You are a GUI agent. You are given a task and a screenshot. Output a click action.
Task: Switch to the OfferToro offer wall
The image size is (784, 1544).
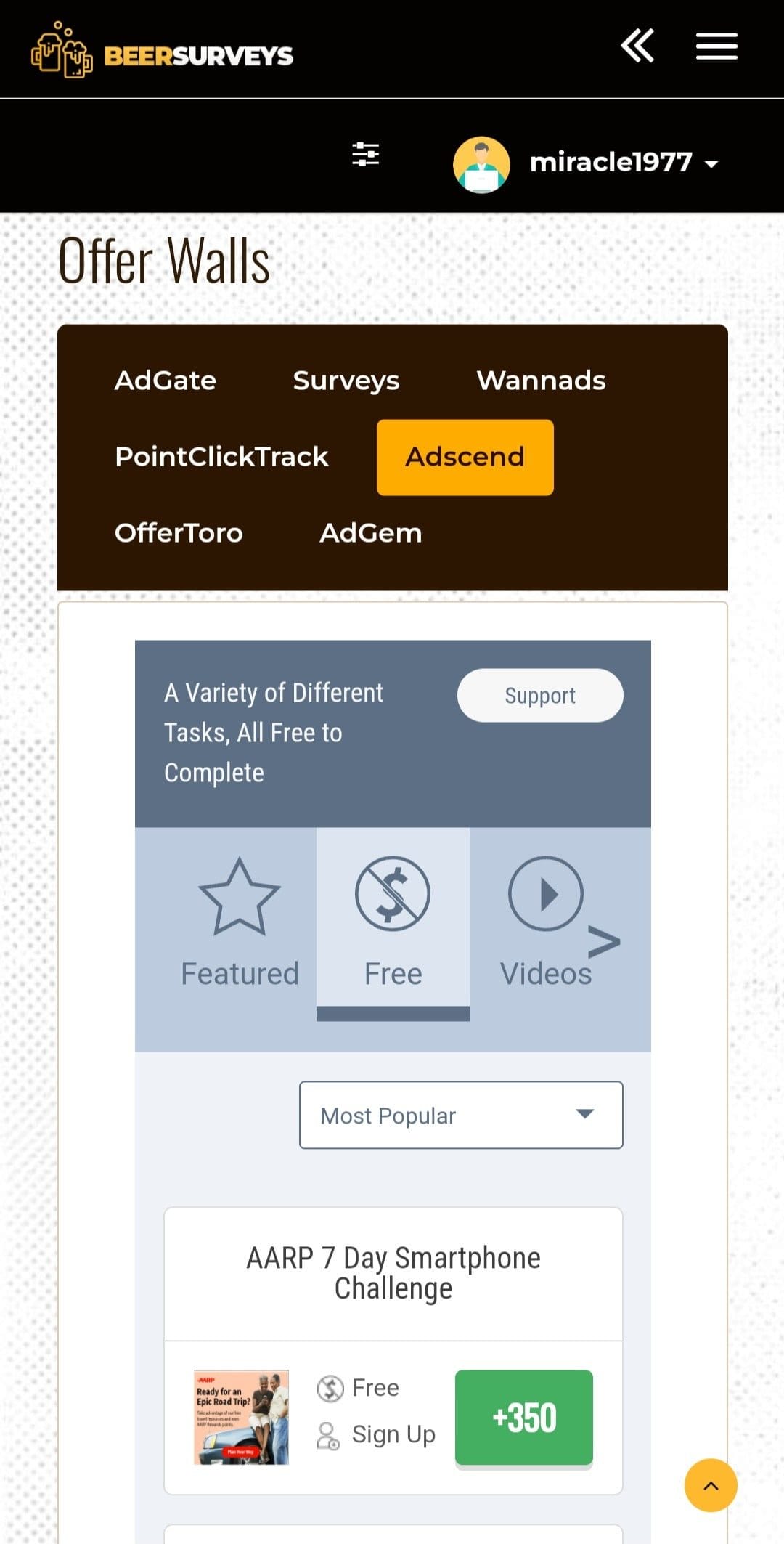pos(179,533)
